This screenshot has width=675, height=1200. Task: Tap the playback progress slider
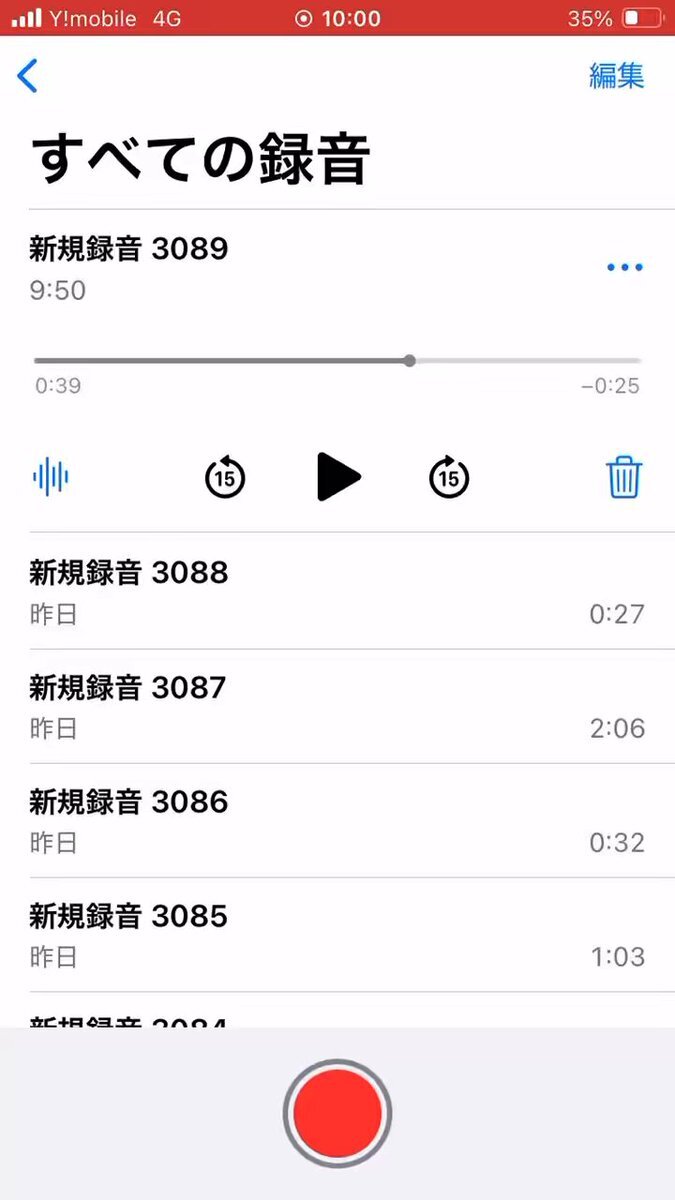[410, 361]
